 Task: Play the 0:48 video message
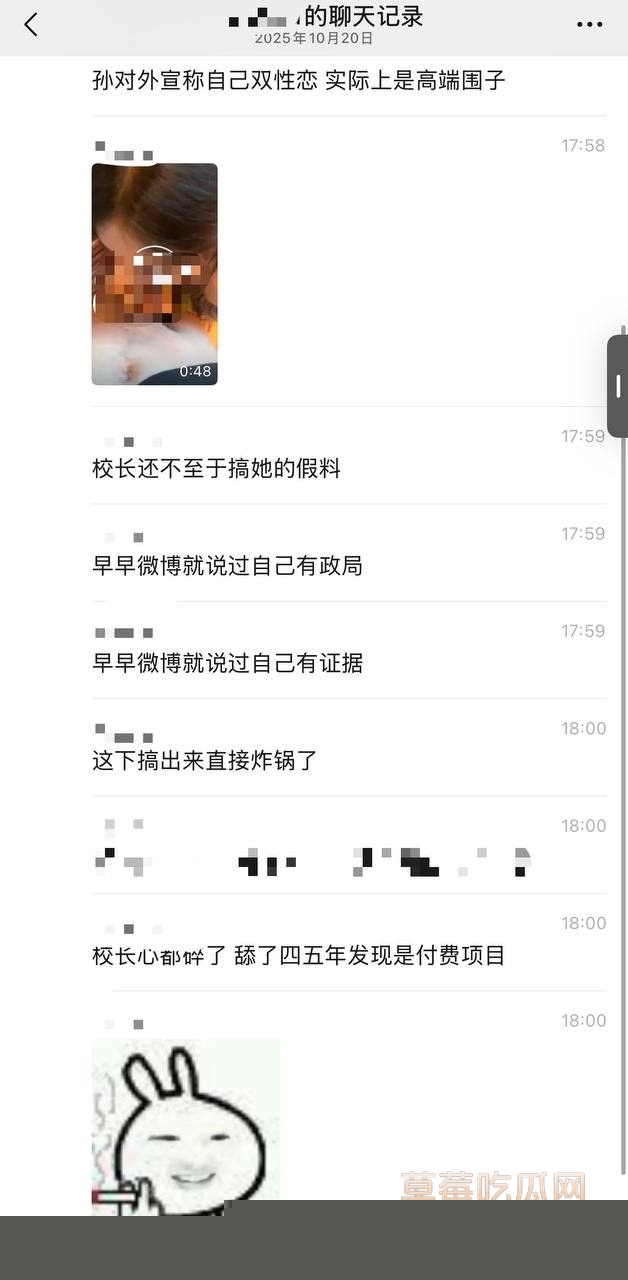click(154, 274)
